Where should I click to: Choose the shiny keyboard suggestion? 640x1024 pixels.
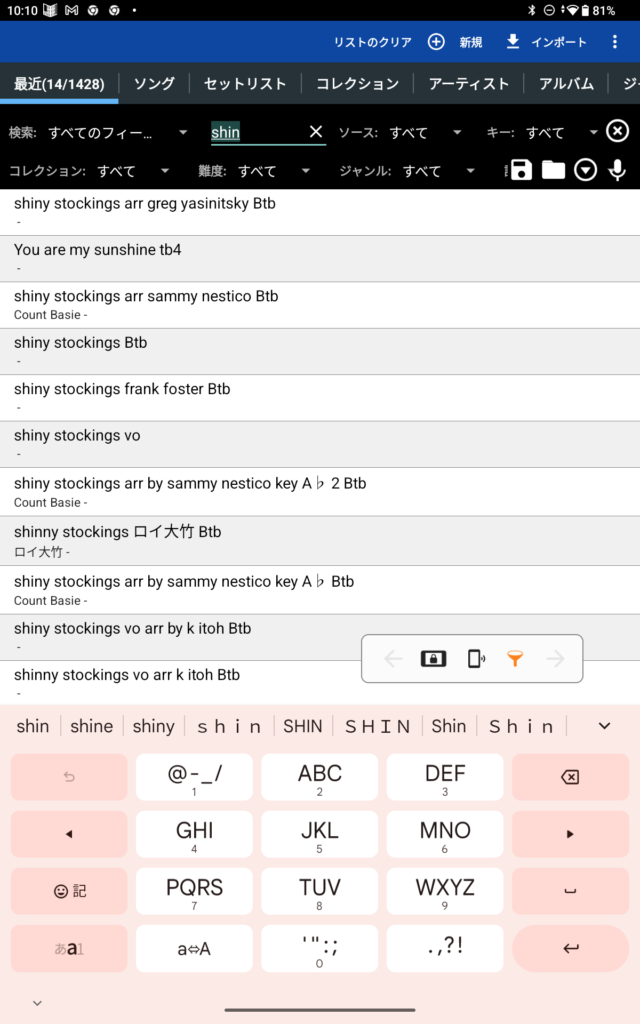click(x=153, y=726)
